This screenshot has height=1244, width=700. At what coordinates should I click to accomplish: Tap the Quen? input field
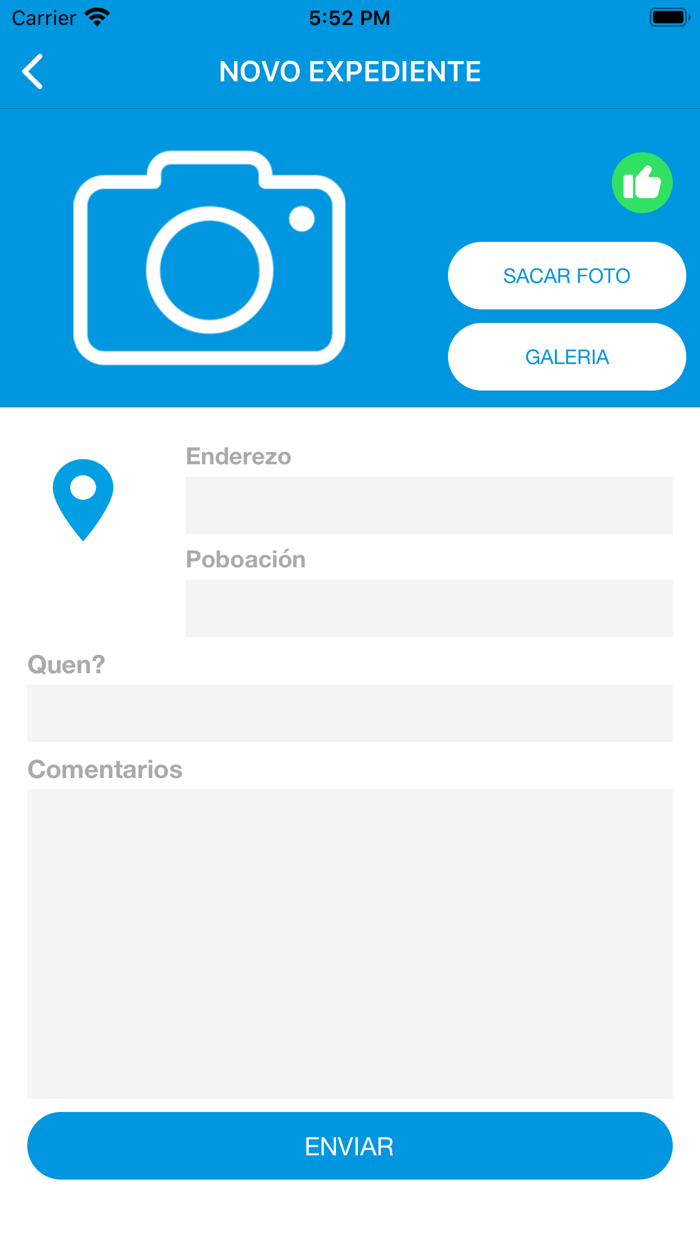[x=349, y=713]
